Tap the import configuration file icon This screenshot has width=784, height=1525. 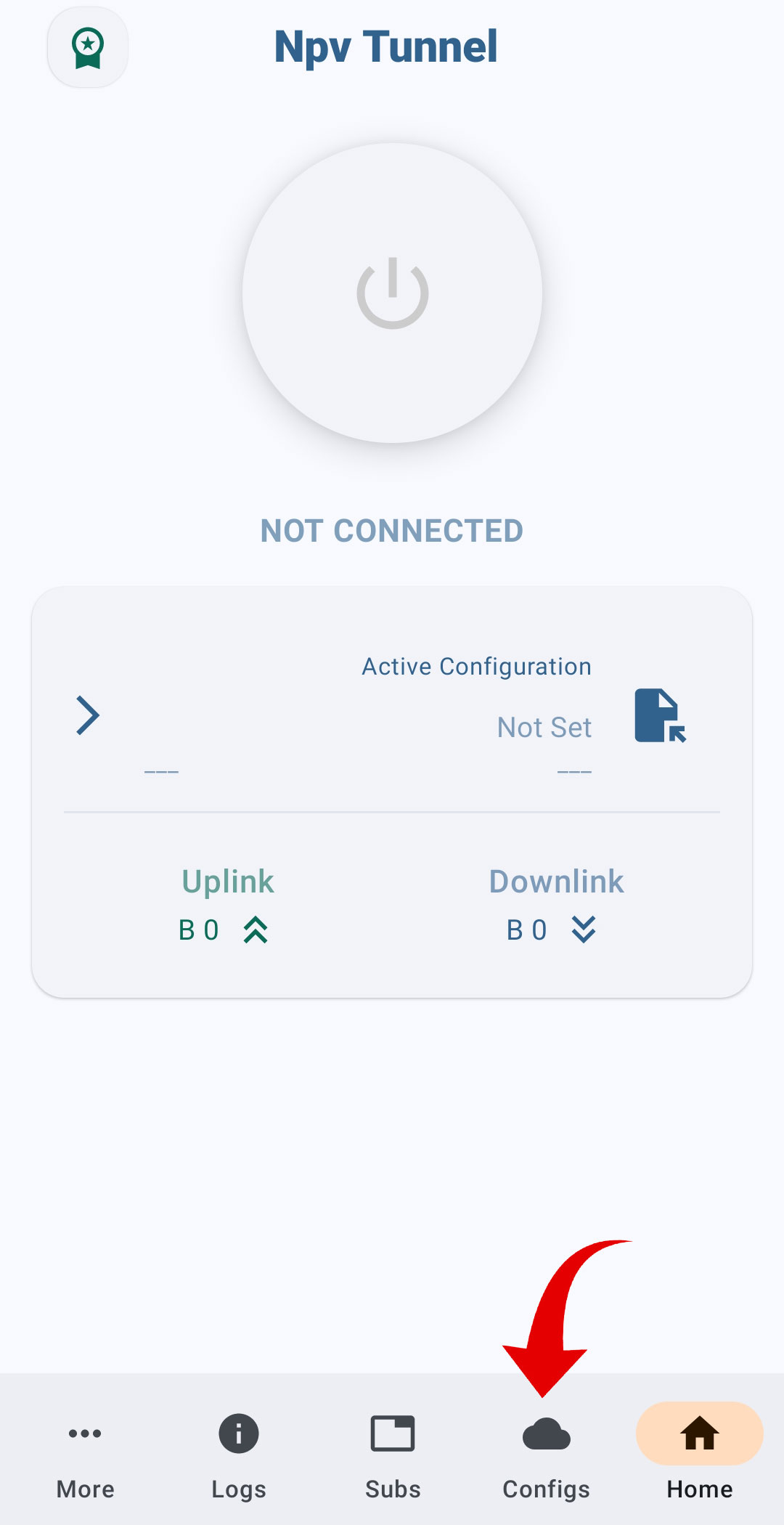659,719
